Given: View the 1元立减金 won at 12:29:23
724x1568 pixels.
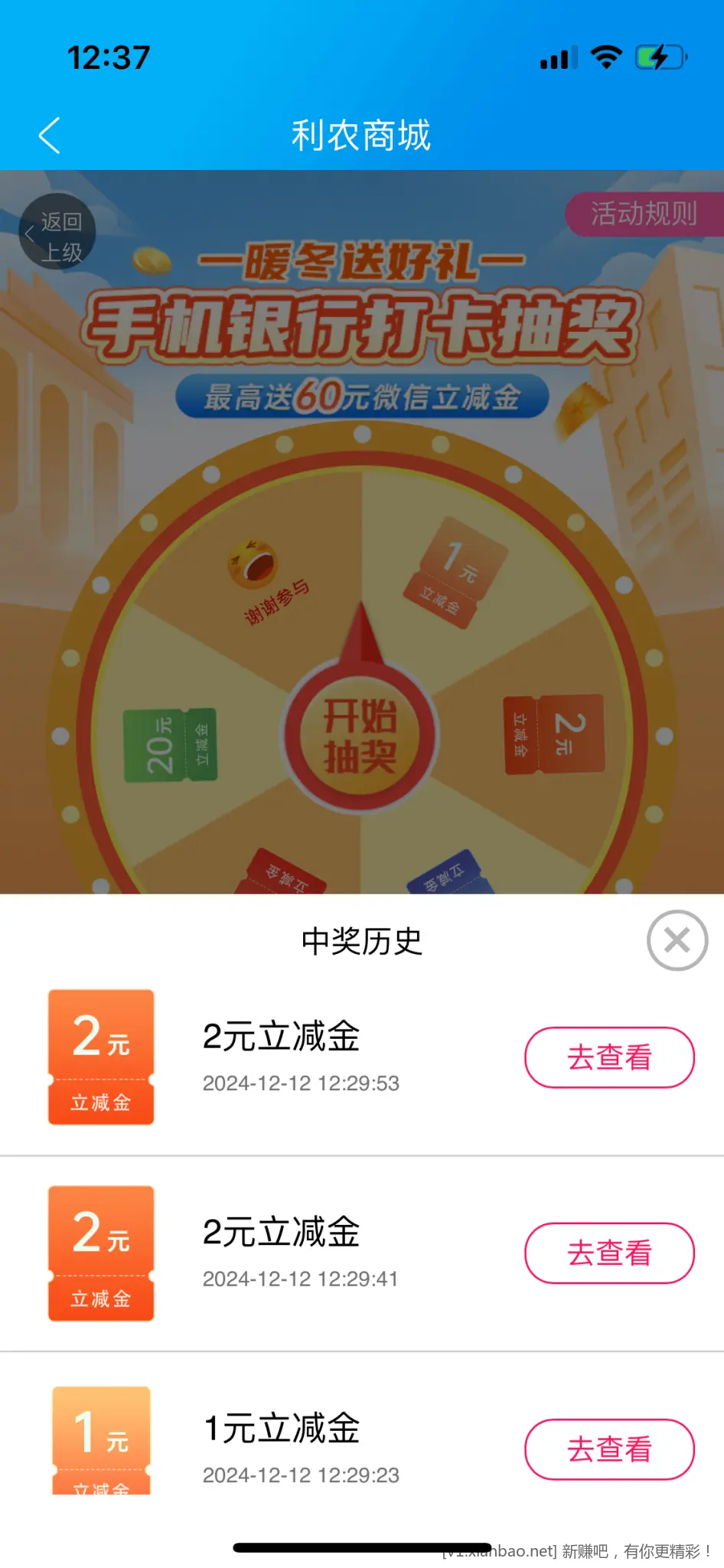Looking at the screenshot, I should [609, 1449].
